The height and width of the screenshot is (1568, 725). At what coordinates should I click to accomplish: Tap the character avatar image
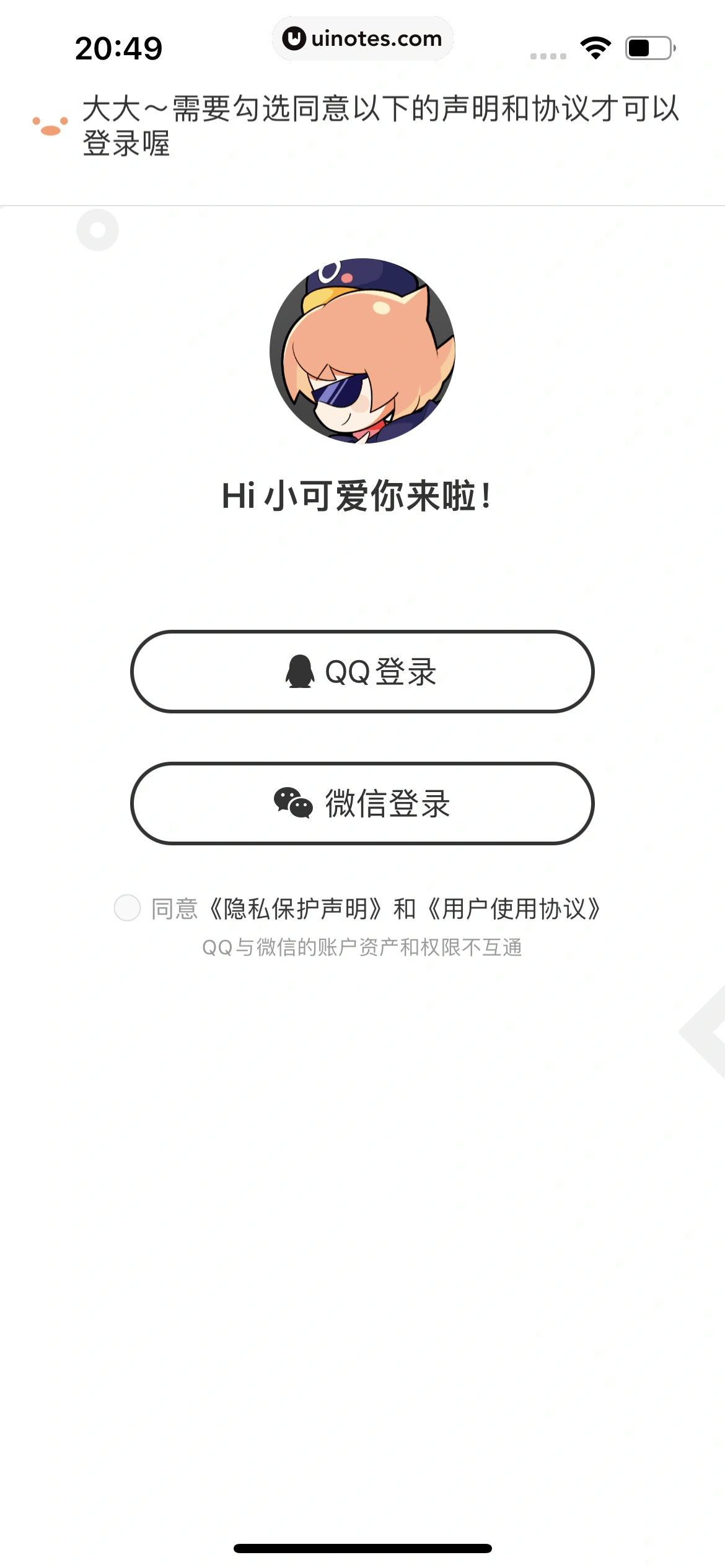point(362,350)
